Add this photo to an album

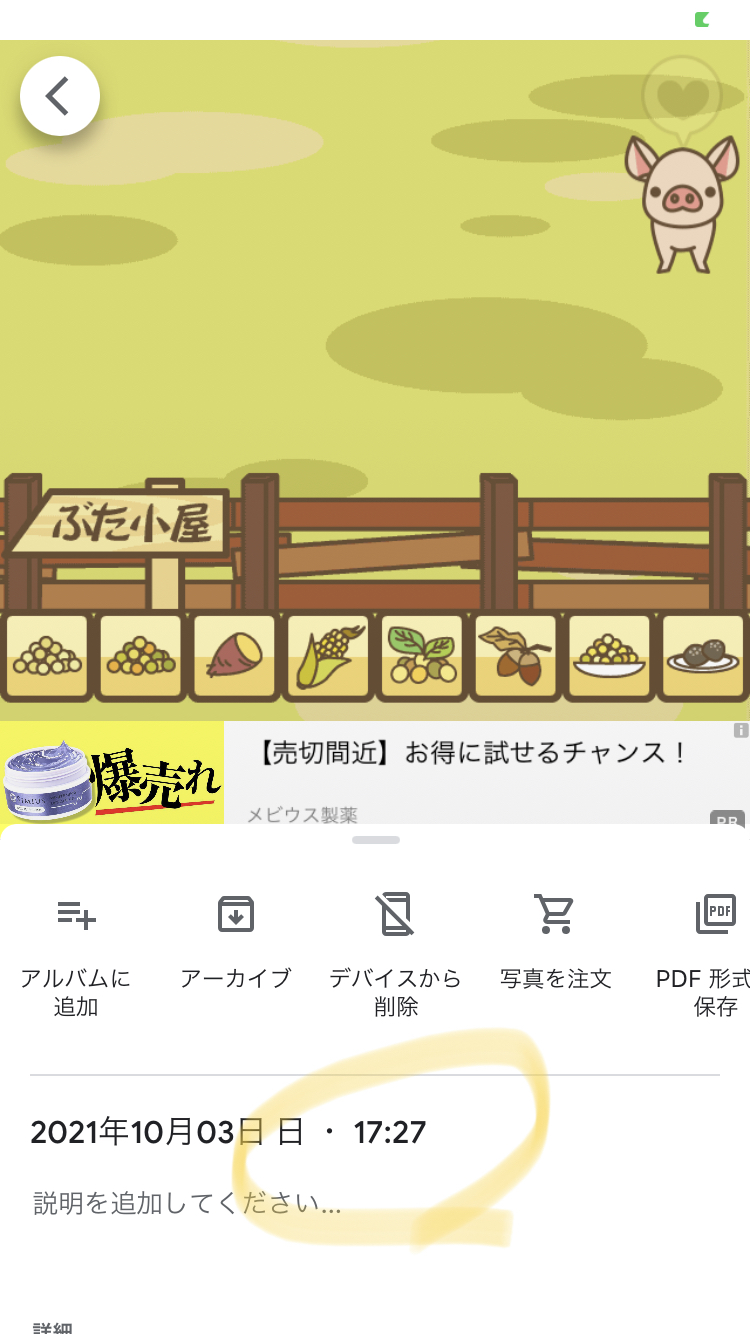pyautogui.click(x=76, y=954)
